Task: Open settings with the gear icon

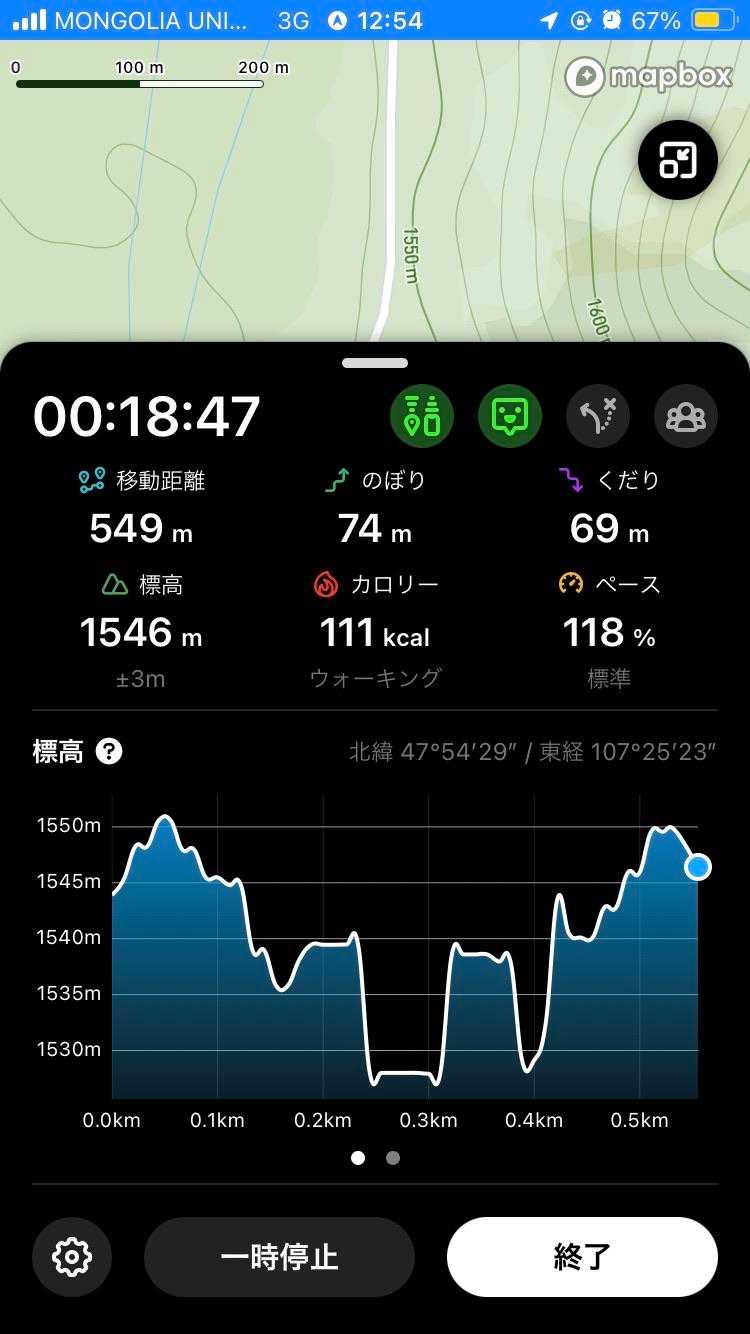Action: tap(72, 1257)
